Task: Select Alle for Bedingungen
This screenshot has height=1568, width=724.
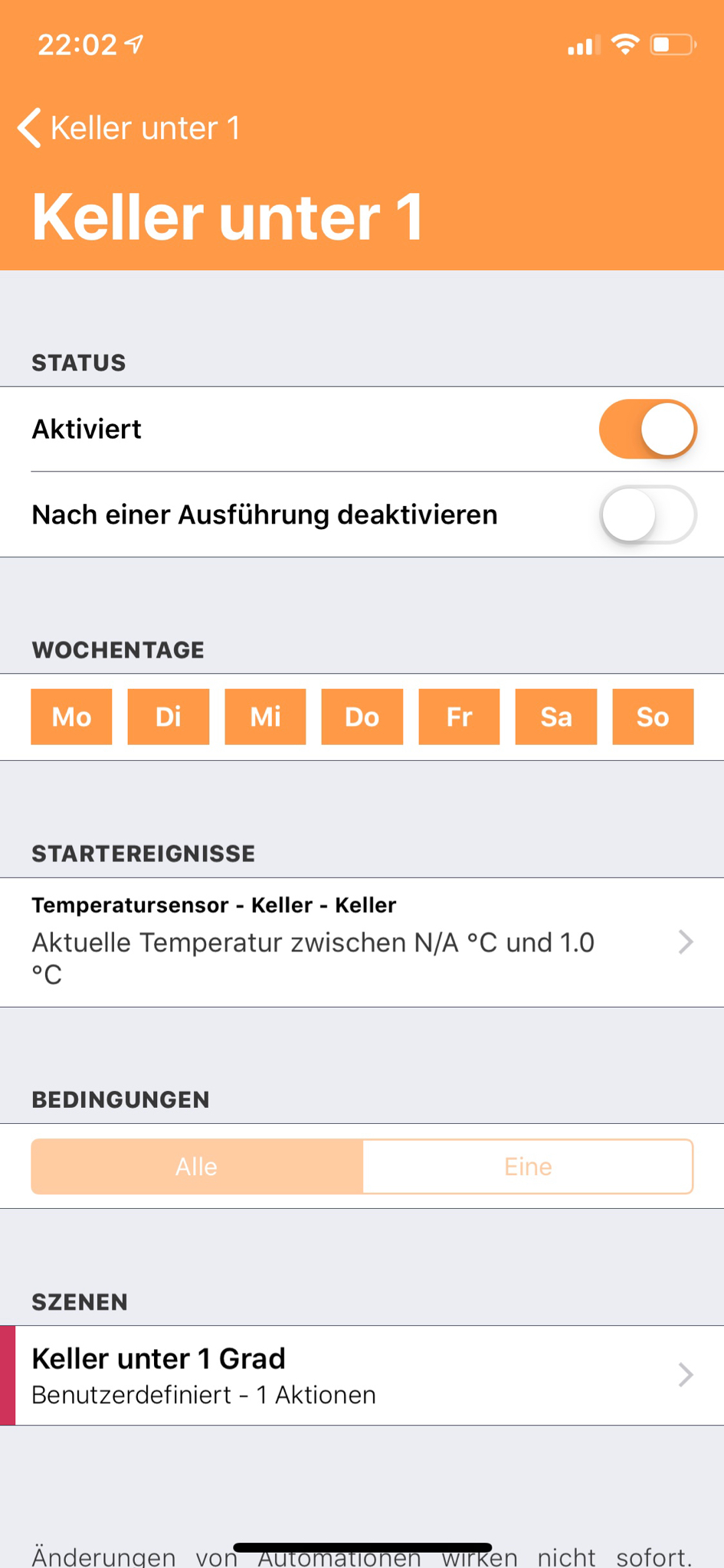Action: (x=197, y=1166)
